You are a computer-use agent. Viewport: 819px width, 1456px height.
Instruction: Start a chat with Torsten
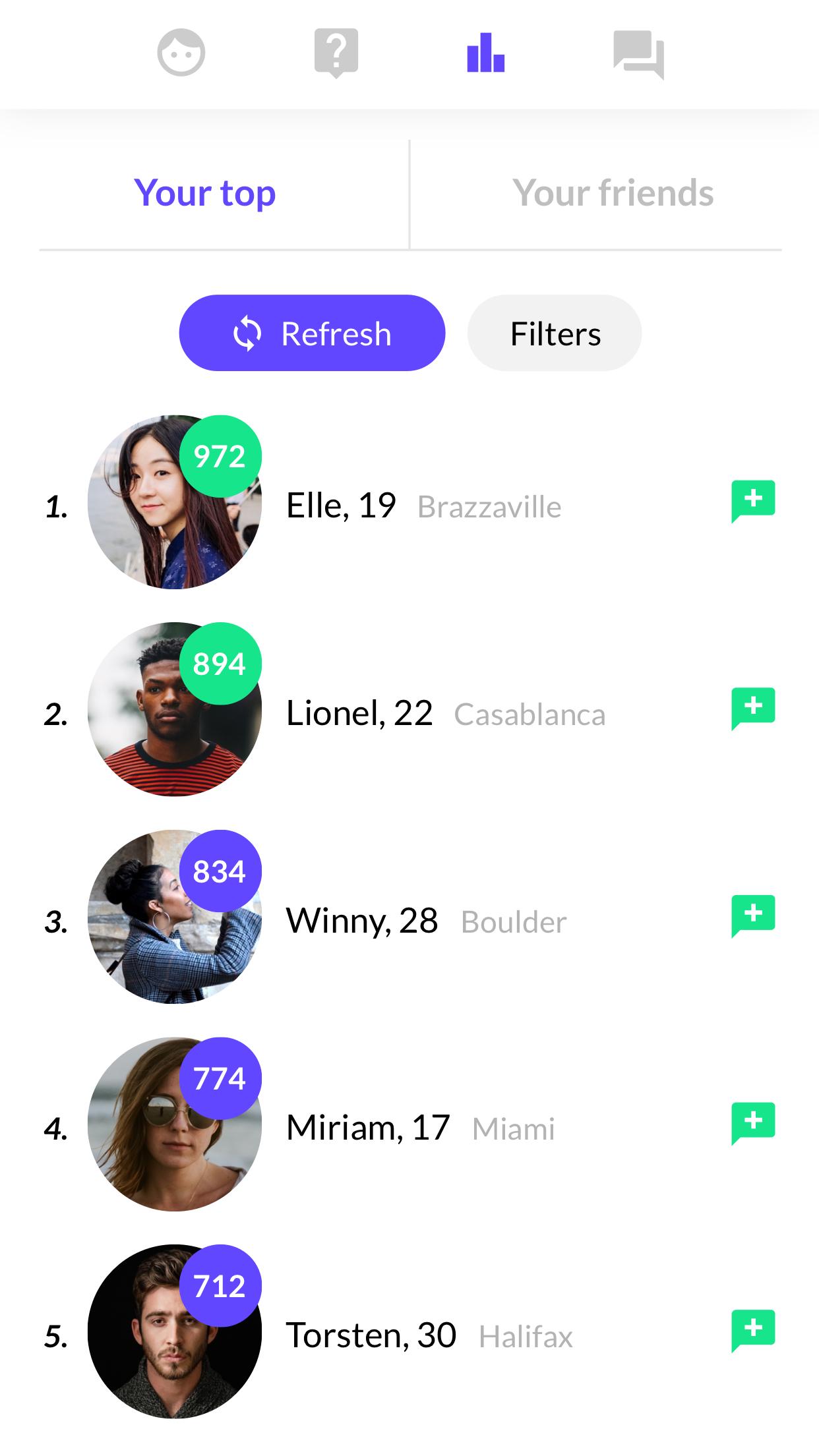[753, 1331]
